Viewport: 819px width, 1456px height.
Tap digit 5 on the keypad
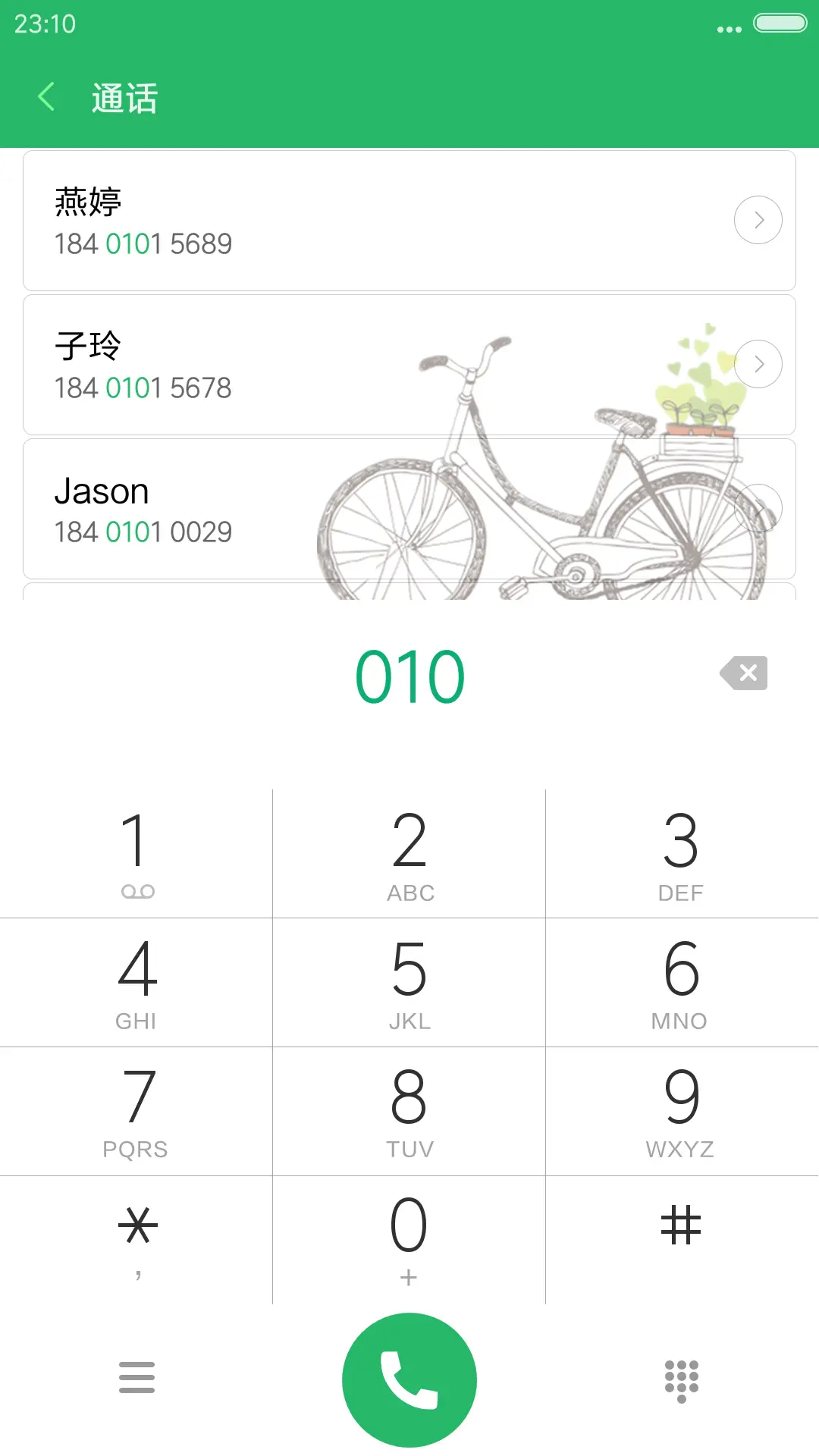pyautogui.click(x=409, y=982)
